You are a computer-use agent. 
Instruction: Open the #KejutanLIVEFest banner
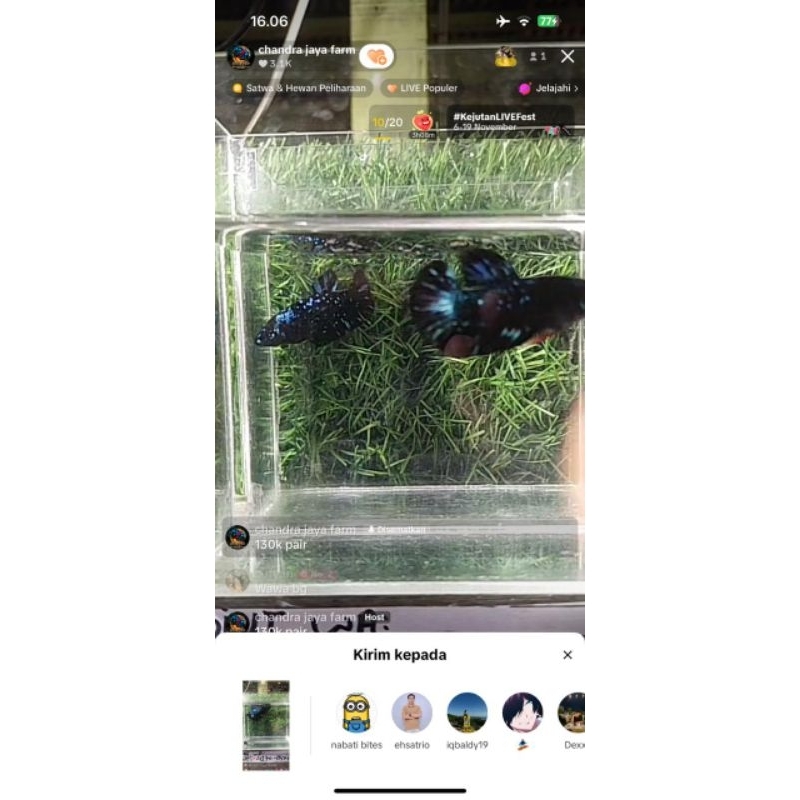(x=507, y=121)
